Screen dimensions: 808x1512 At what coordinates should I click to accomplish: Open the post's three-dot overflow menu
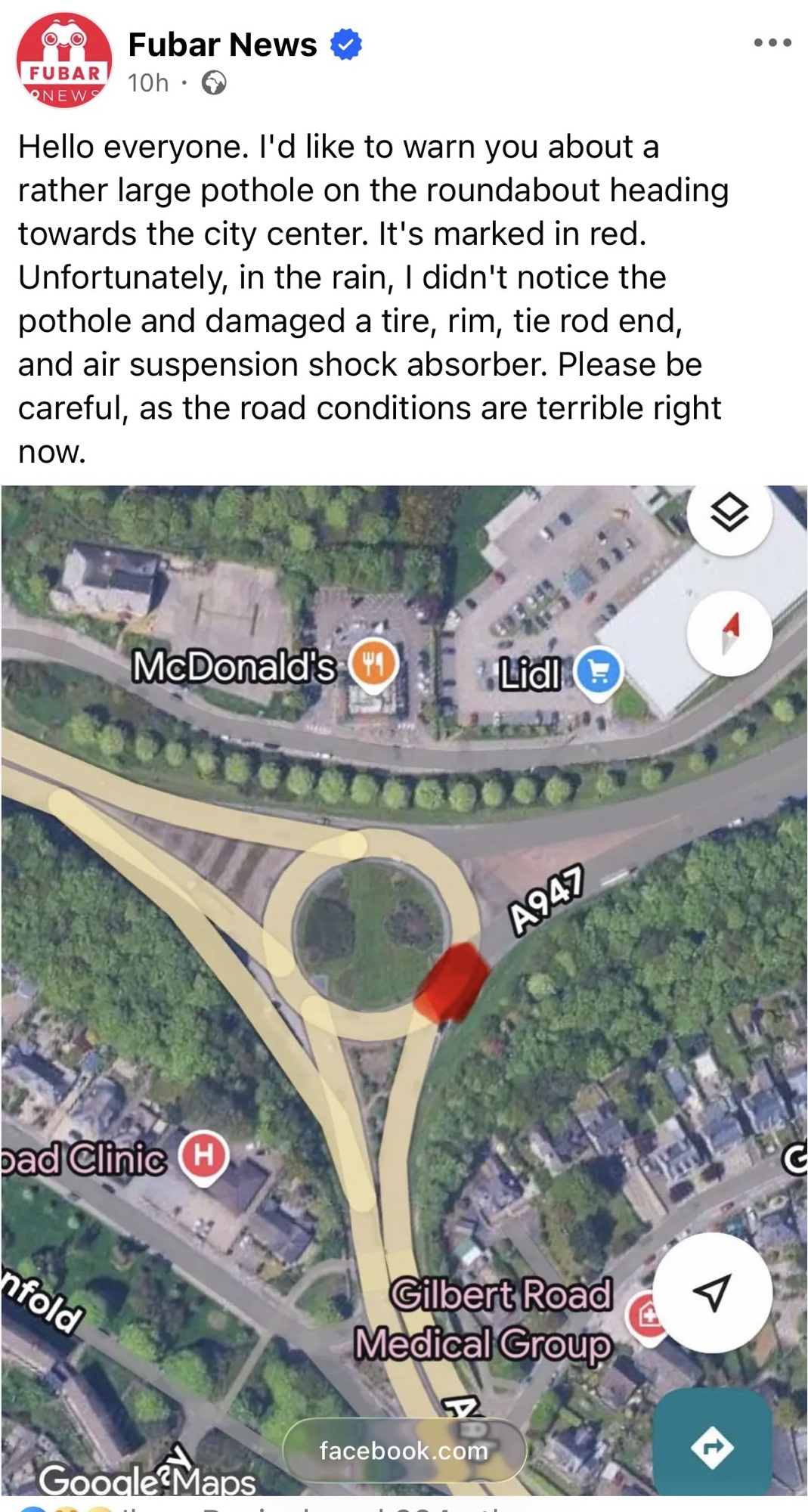pyautogui.click(x=772, y=43)
